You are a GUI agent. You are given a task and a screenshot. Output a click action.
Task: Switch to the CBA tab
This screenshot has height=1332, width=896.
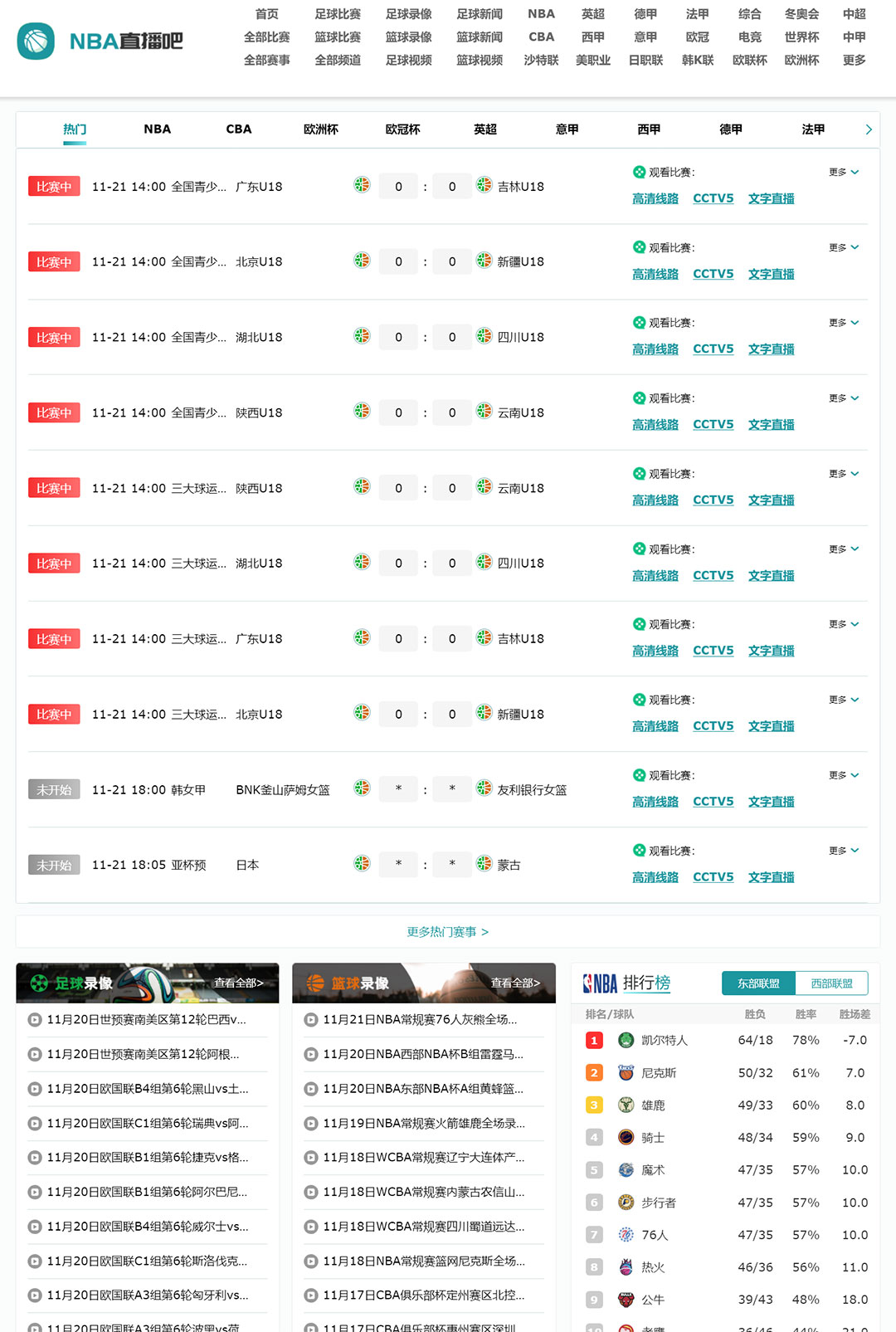pos(239,129)
